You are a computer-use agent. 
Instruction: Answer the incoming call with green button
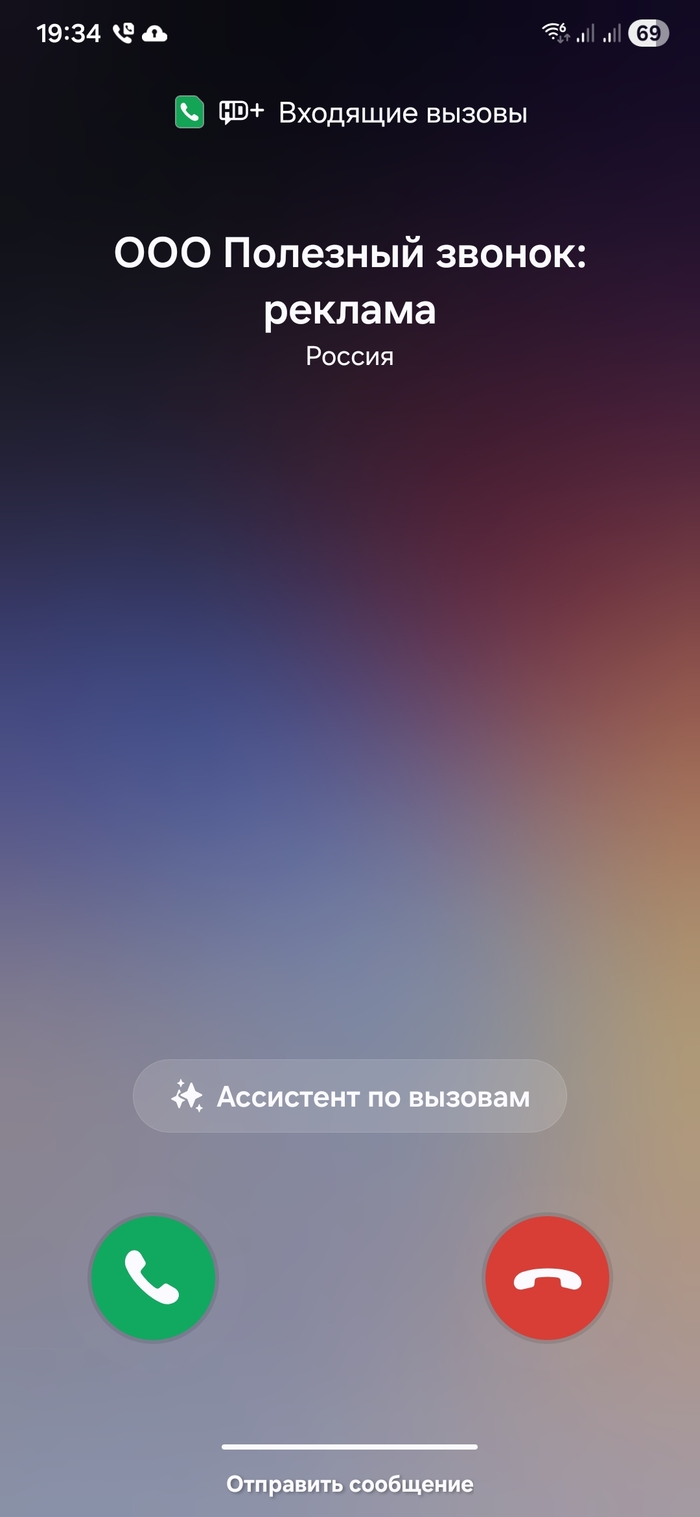coord(152,1277)
